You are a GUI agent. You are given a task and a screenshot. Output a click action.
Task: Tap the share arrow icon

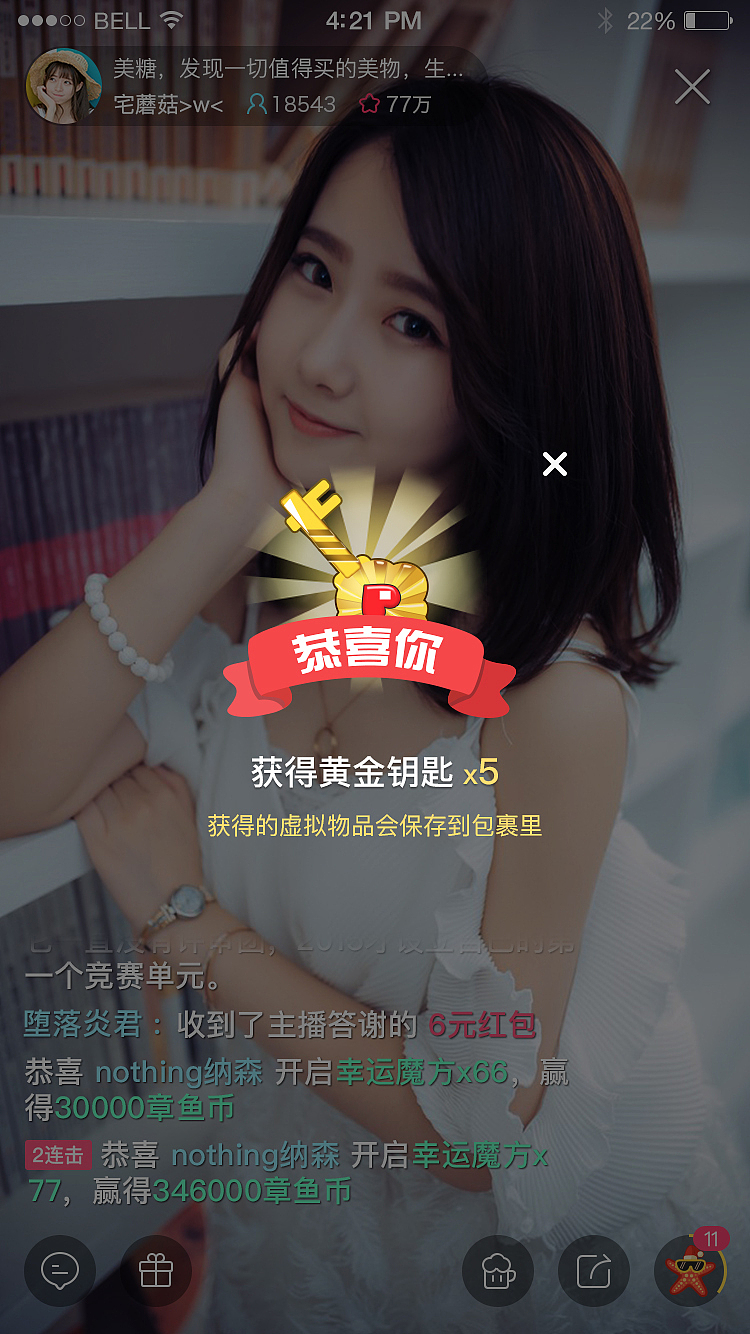[x=593, y=1270]
